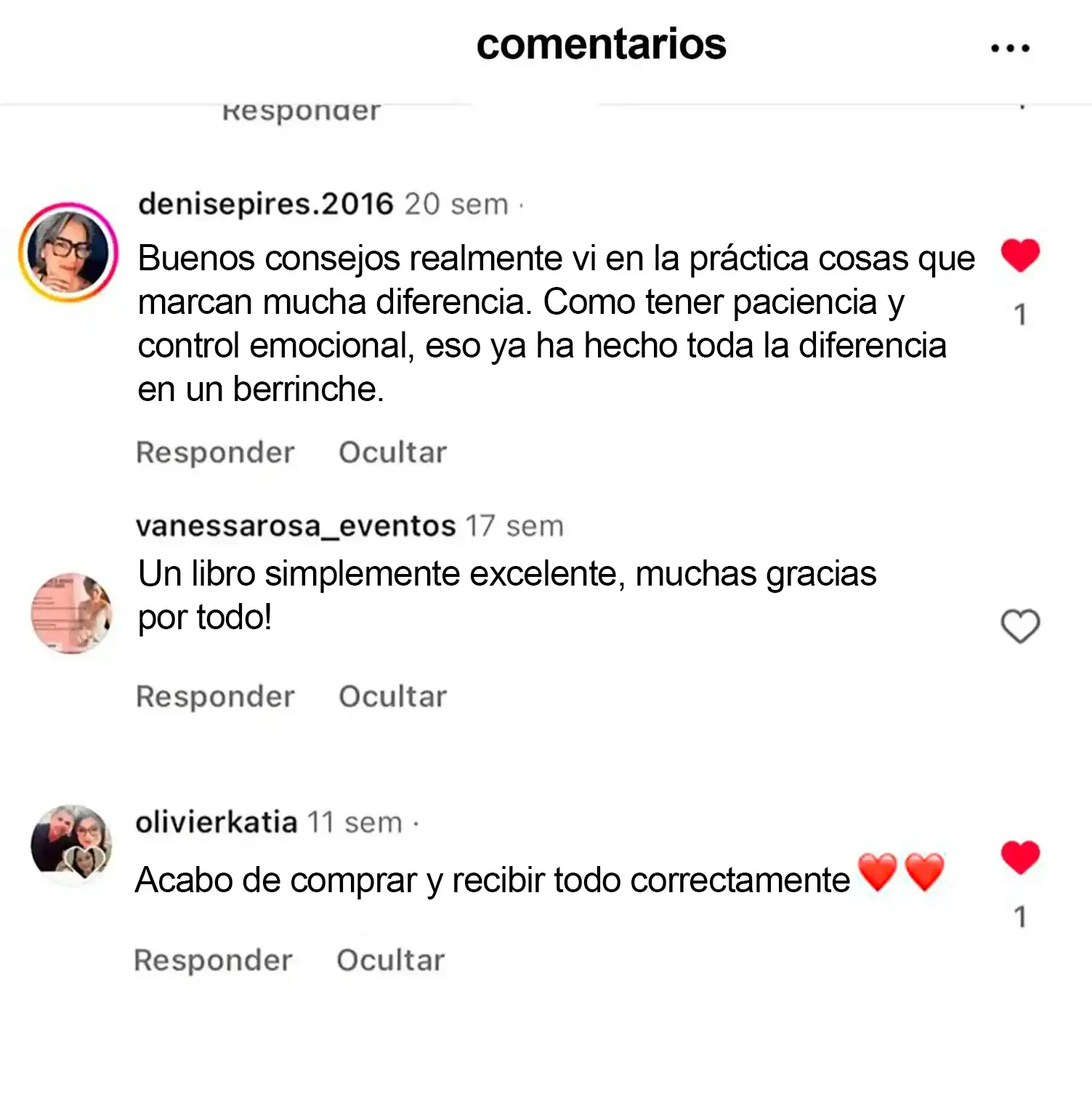This screenshot has height=1116, width=1092.
Task: Open olivierkatia's profile picture
Action: (71, 844)
